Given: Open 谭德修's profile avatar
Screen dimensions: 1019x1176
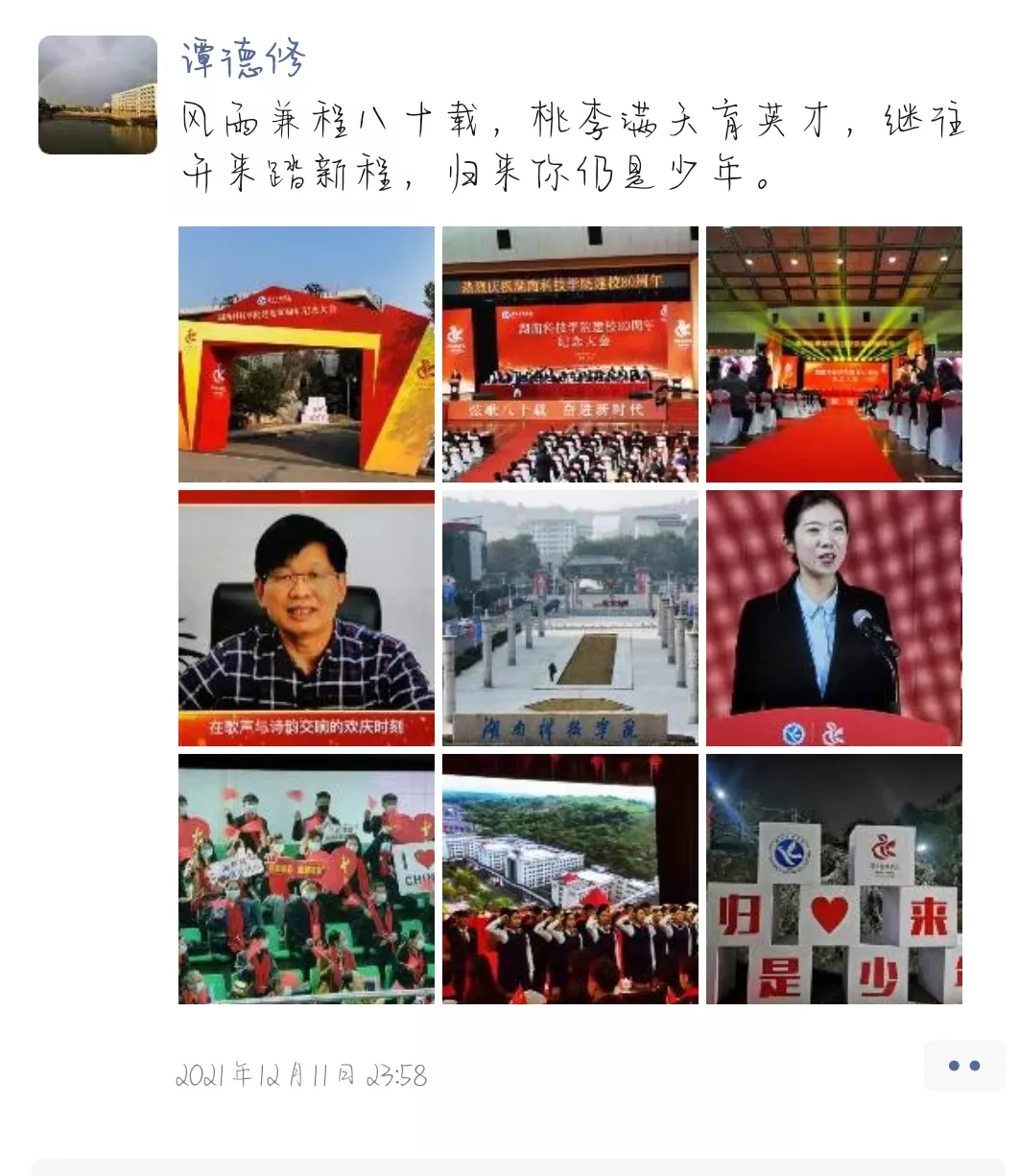Looking at the screenshot, I should point(98,95).
